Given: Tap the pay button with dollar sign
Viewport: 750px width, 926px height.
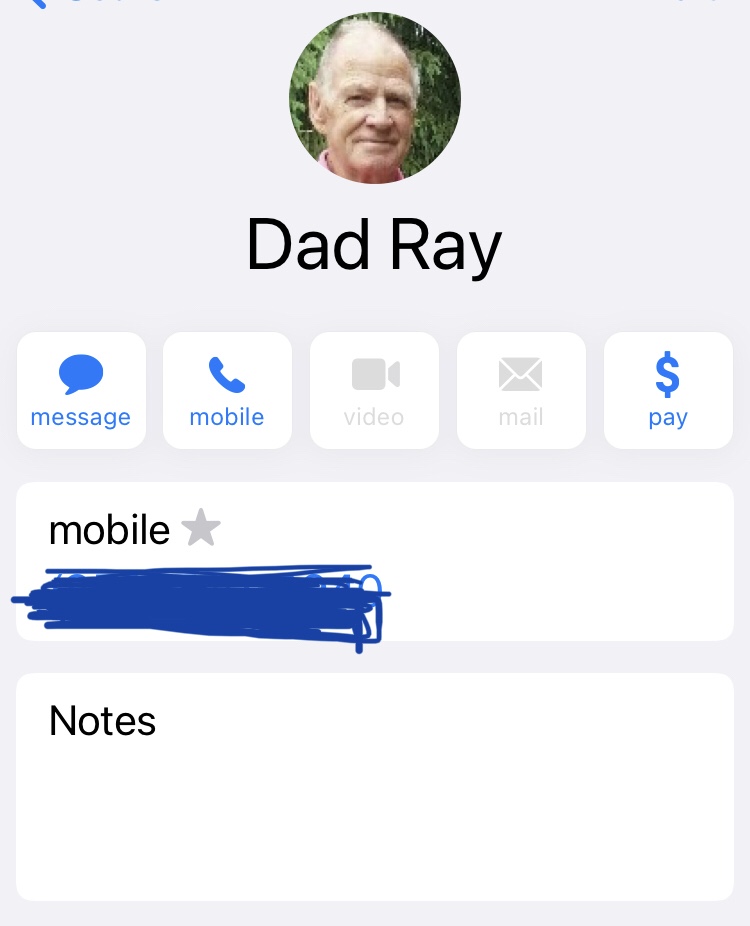Looking at the screenshot, I should point(668,391).
